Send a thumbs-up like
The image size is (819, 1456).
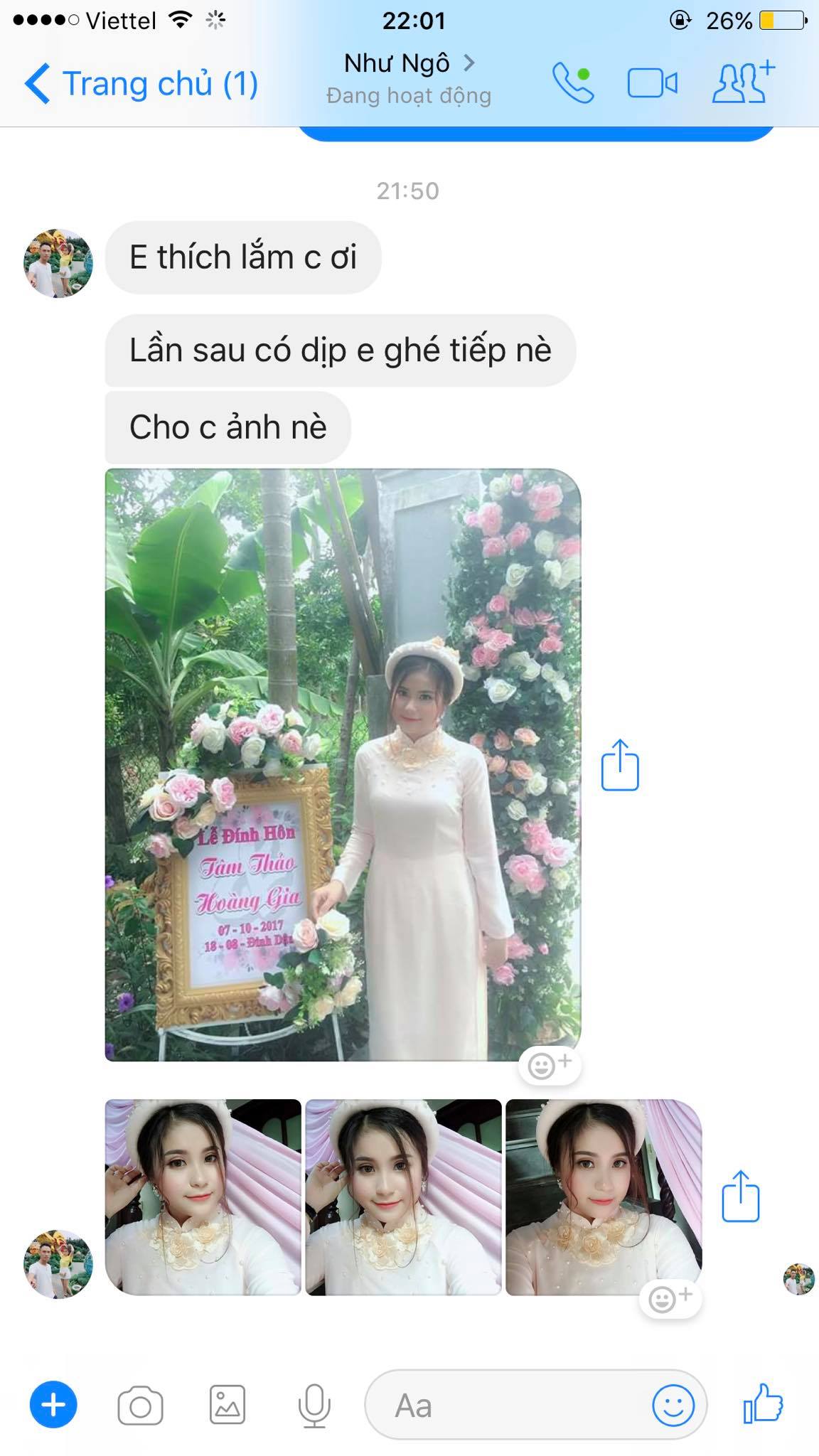coord(762,1403)
